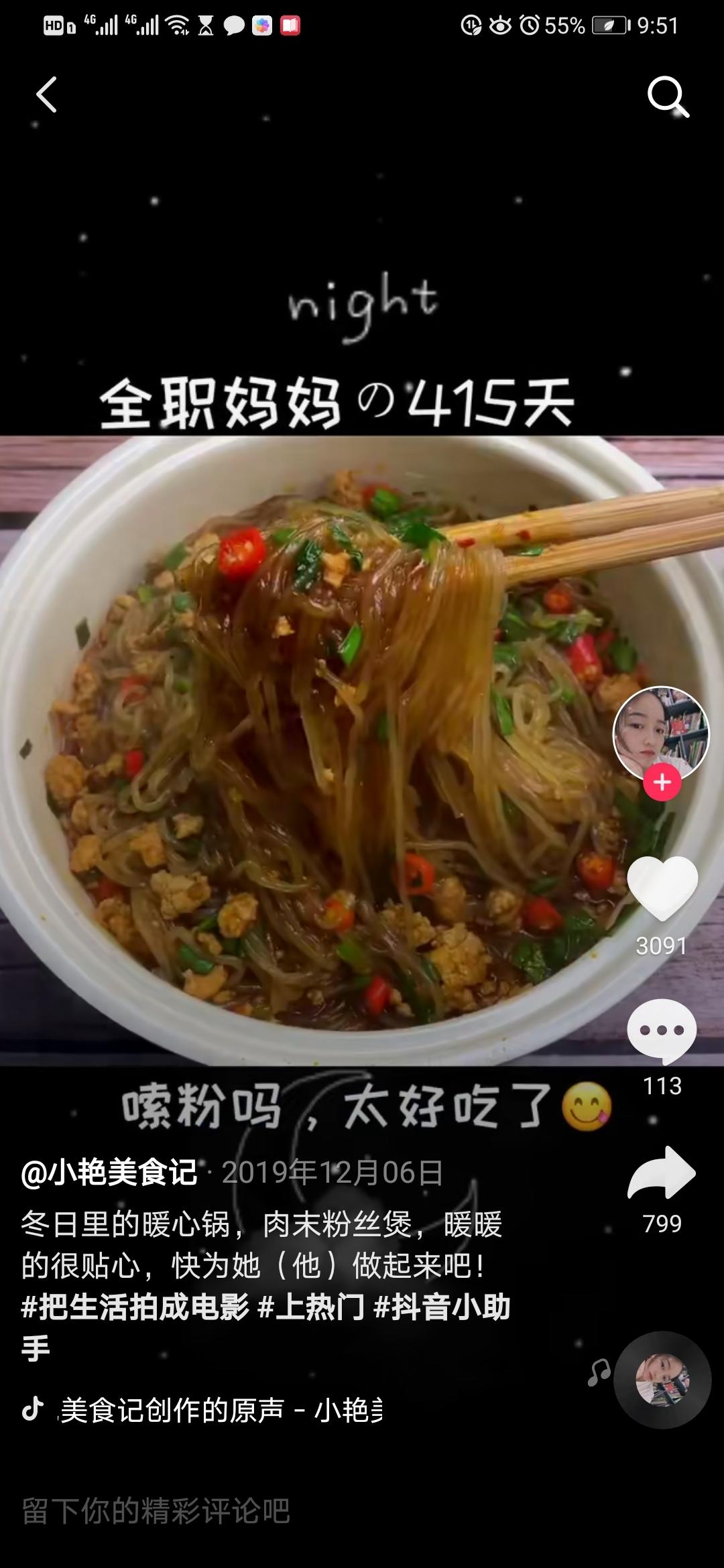The width and height of the screenshot is (724, 1568).
Task: Follow creator with the red plus button
Action: pyautogui.click(x=662, y=782)
